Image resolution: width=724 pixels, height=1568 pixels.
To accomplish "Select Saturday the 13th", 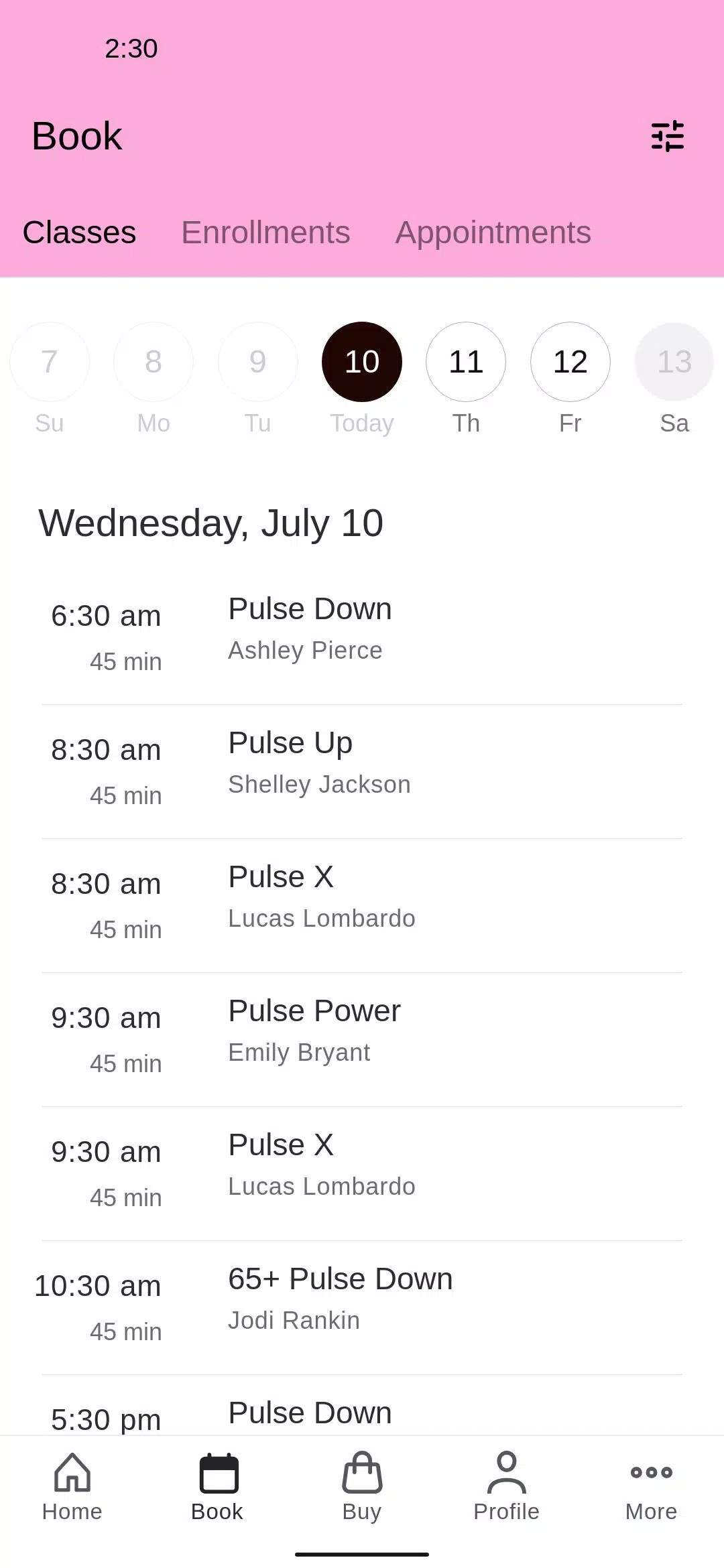I will 674,379.
